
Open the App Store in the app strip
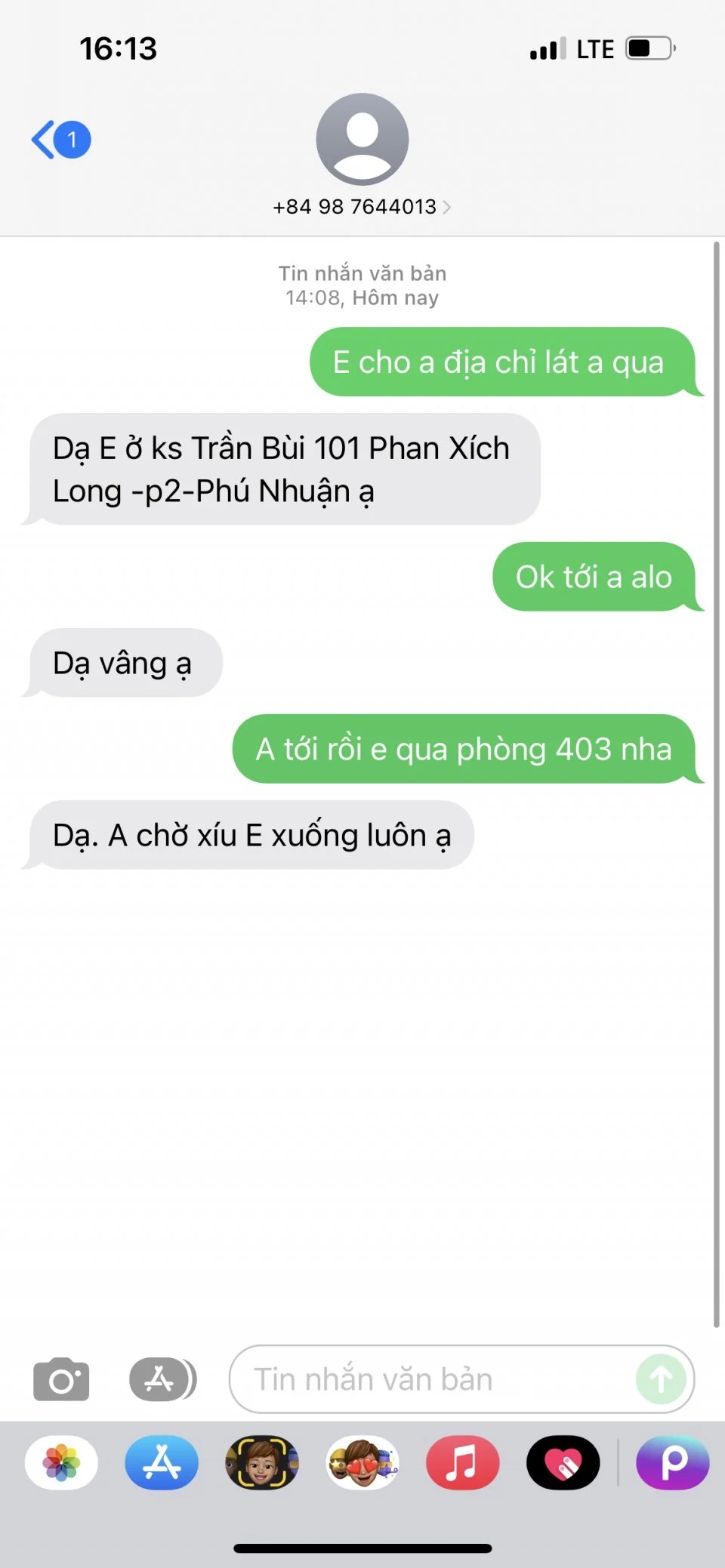tap(162, 1463)
